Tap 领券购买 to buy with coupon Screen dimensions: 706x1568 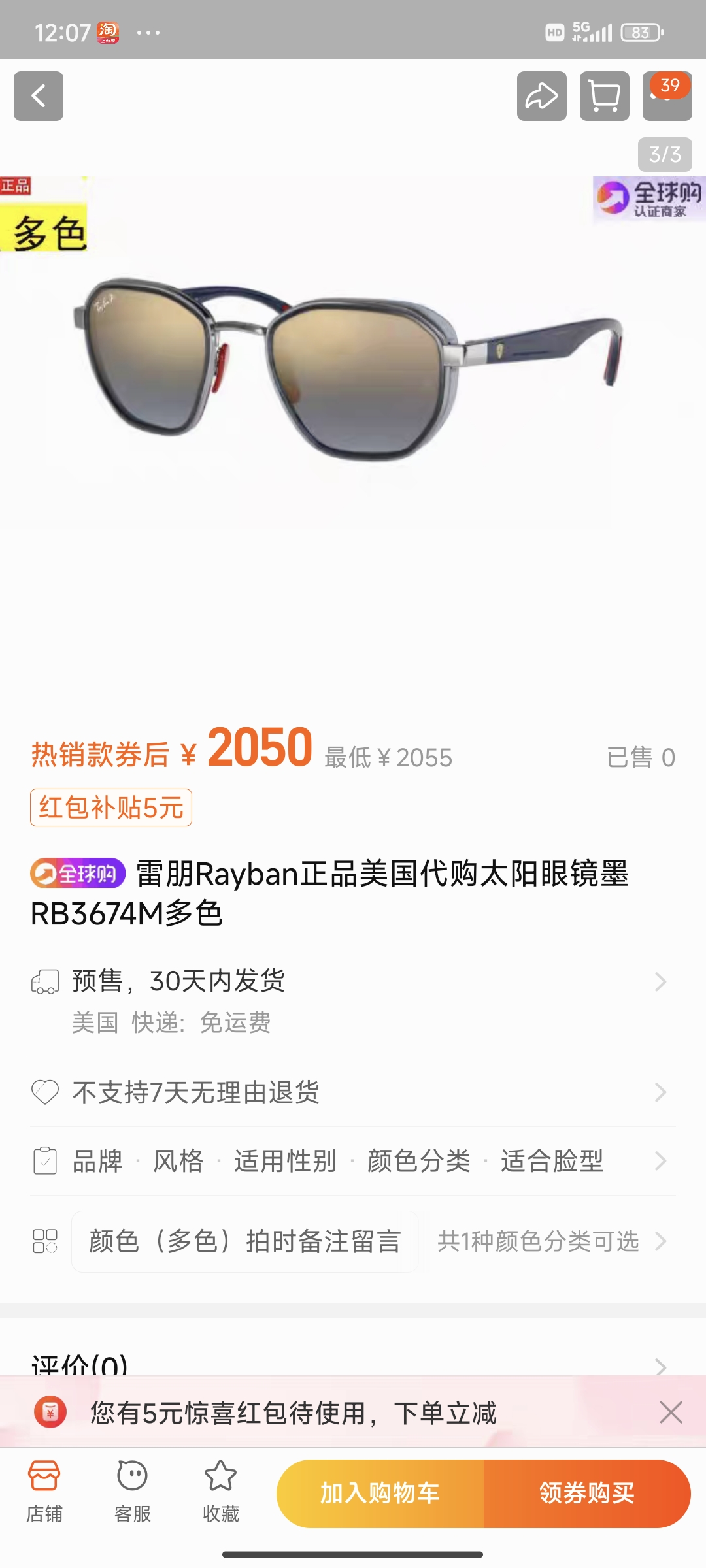[x=587, y=1494]
